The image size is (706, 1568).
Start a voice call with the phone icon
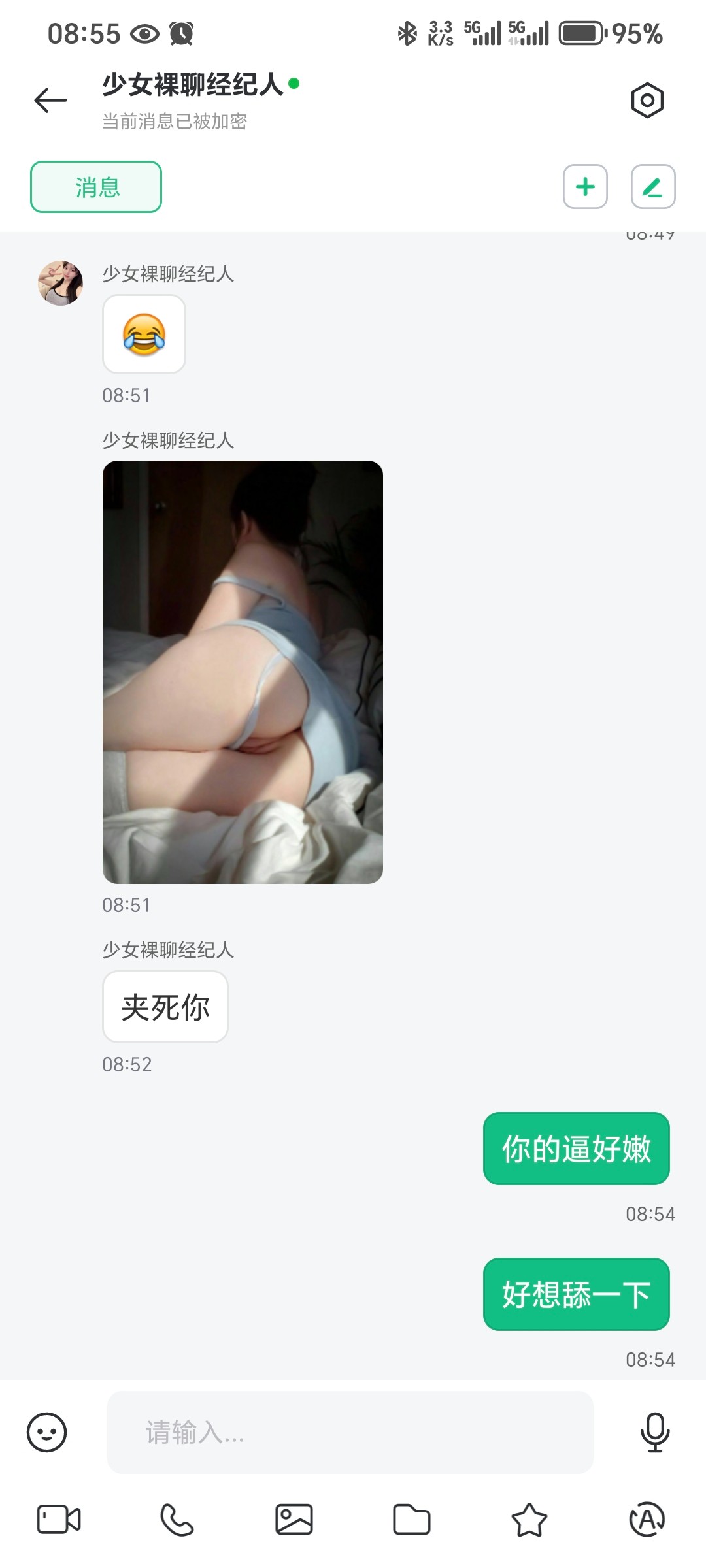[176, 1519]
